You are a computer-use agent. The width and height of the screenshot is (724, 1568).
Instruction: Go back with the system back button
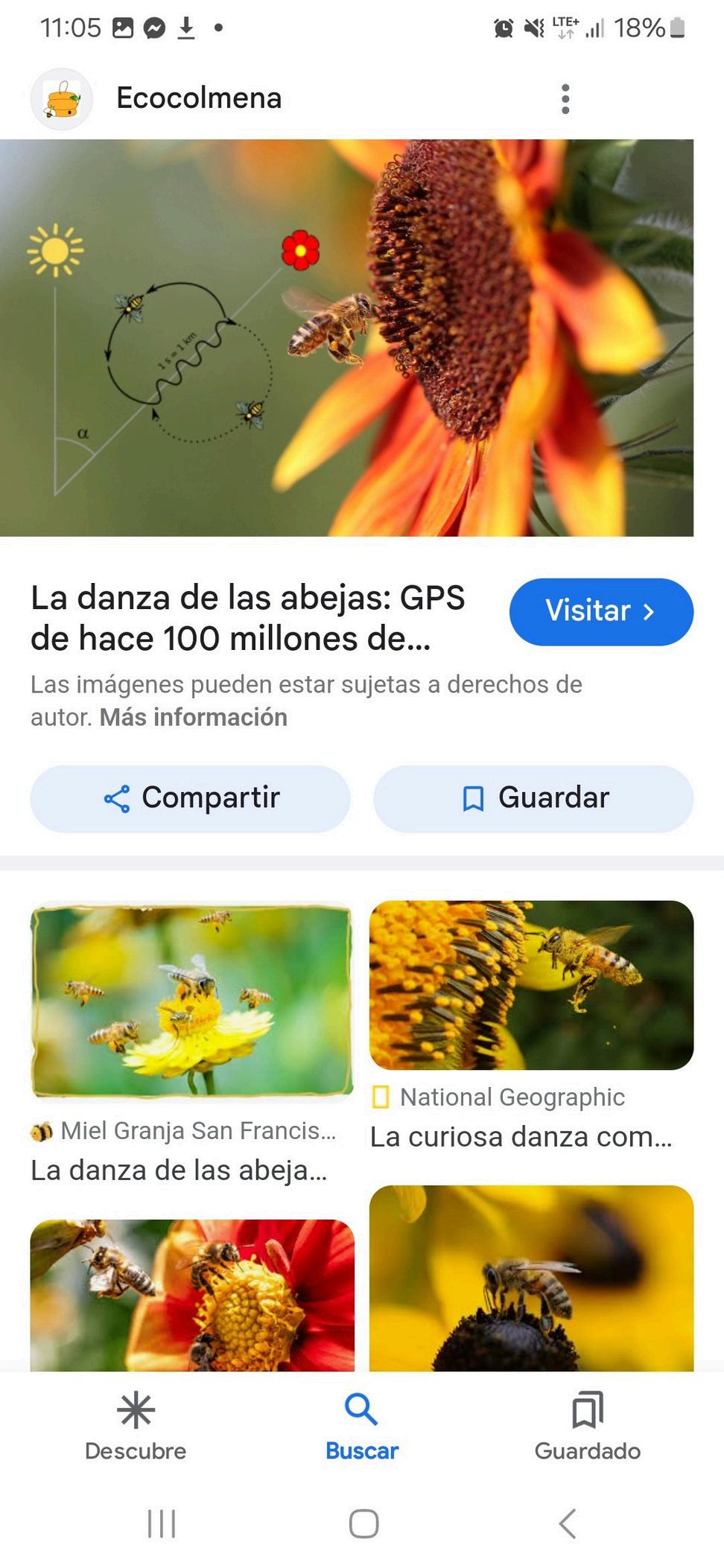568,1523
